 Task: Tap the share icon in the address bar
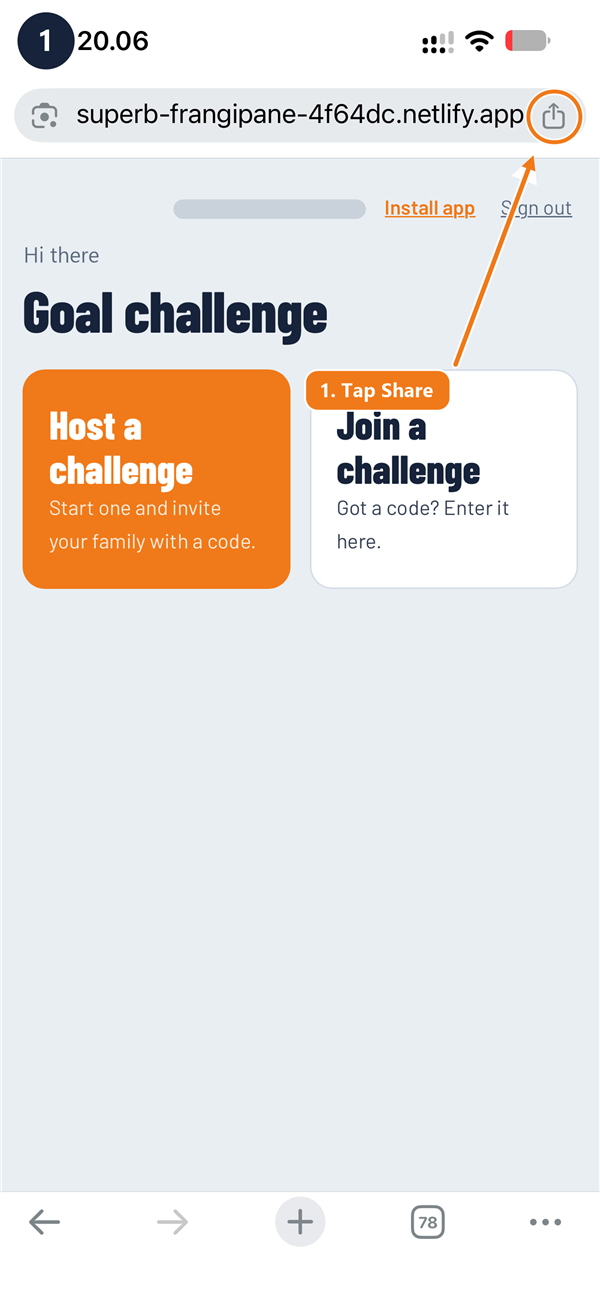[554, 116]
